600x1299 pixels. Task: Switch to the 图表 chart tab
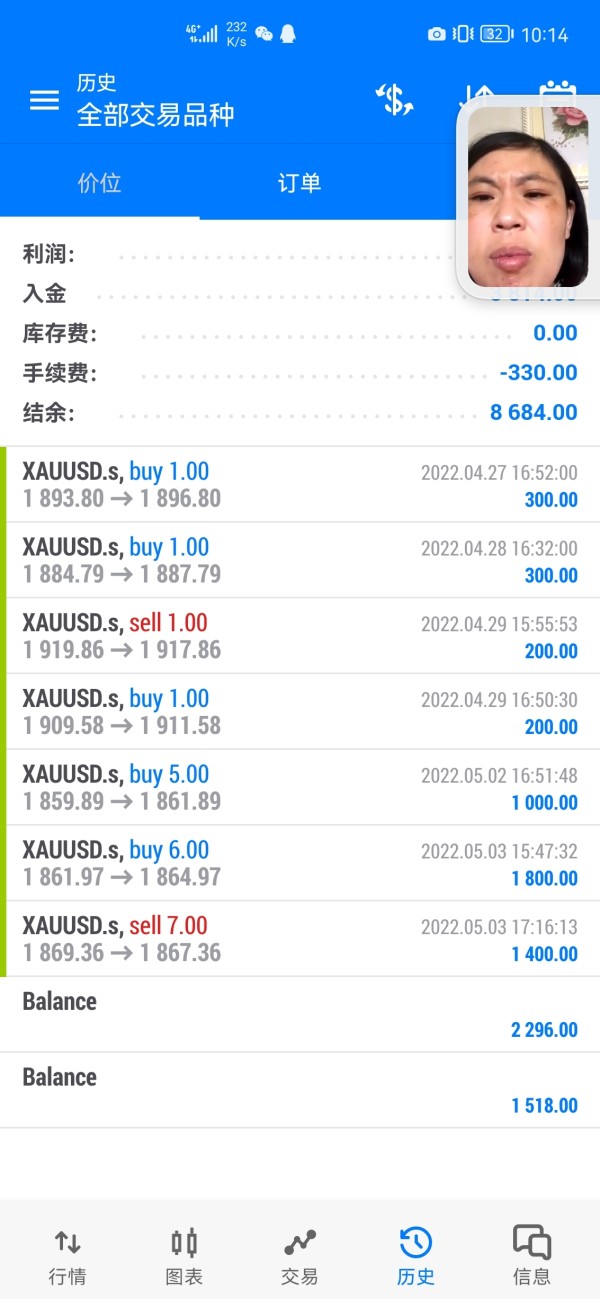(x=184, y=1256)
